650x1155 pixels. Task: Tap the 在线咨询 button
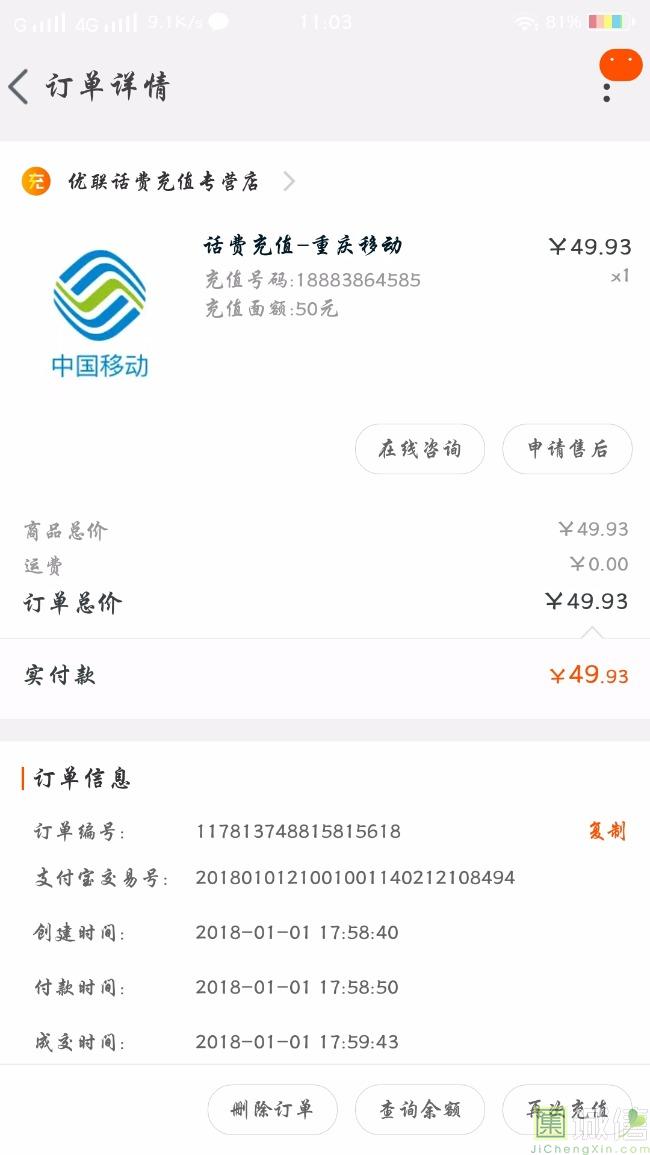[x=420, y=449]
